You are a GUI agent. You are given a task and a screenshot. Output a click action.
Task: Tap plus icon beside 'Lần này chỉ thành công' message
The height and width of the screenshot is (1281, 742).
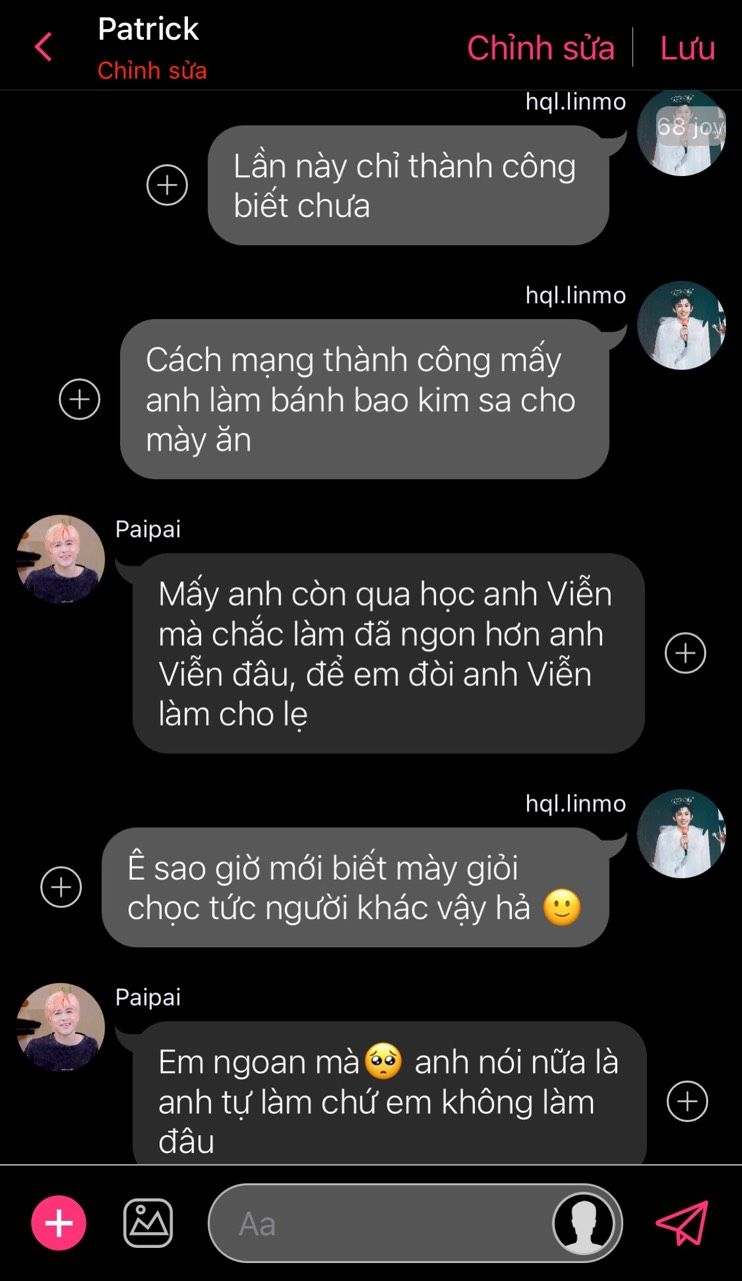(167, 185)
